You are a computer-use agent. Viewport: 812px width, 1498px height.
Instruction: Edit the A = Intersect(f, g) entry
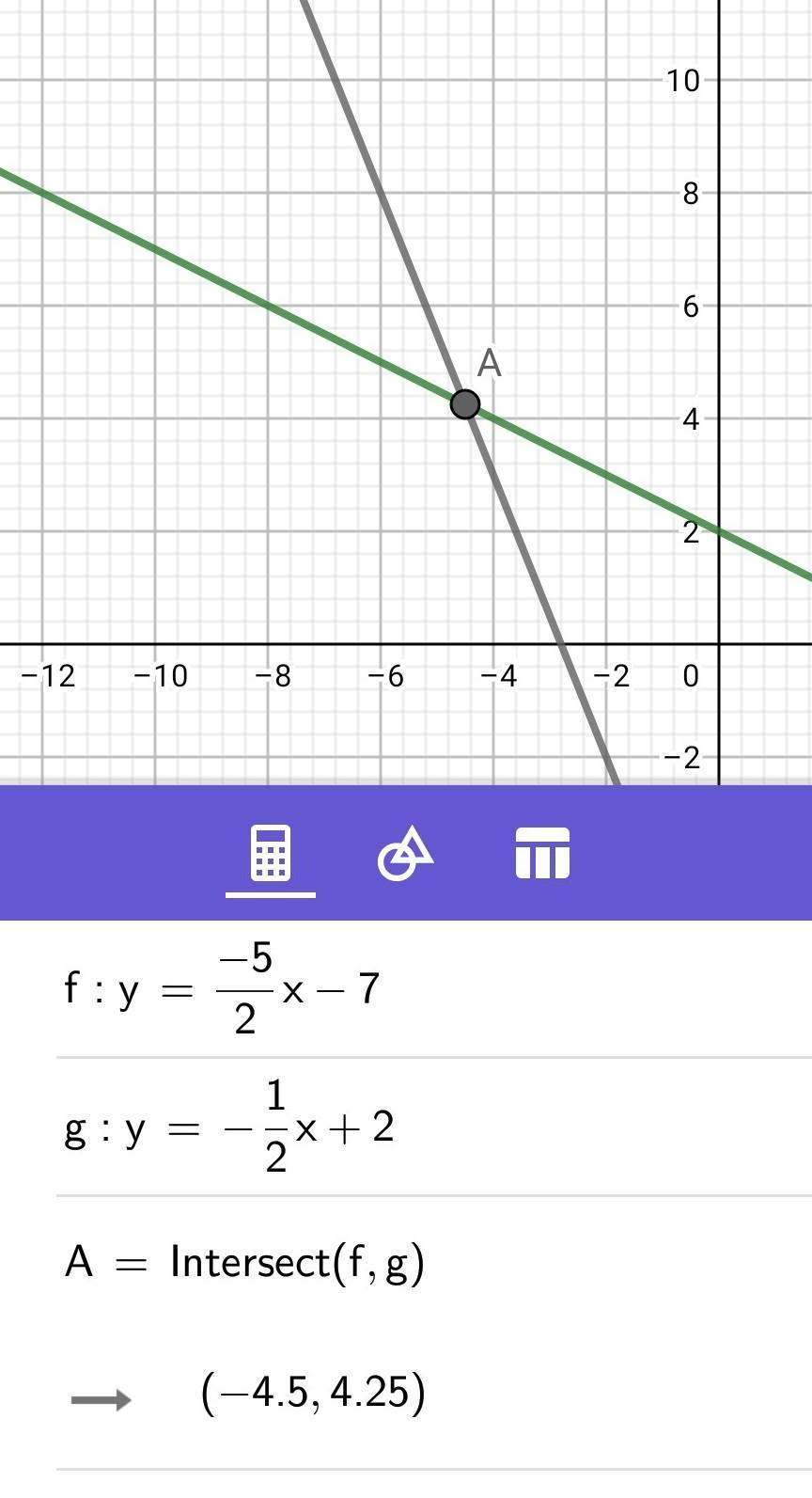(x=245, y=1262)
